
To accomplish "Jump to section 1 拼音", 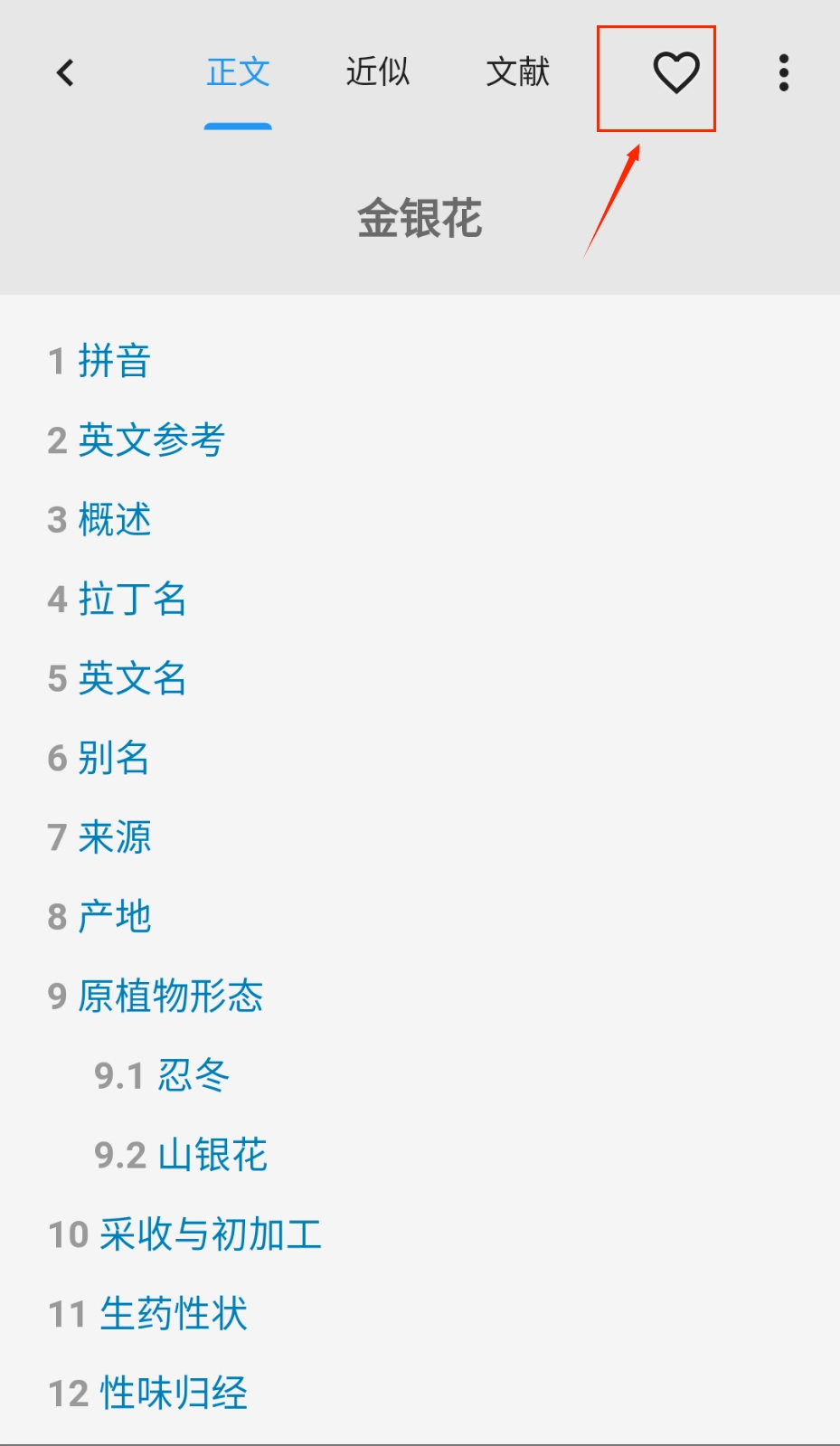I will coord(113,361).
